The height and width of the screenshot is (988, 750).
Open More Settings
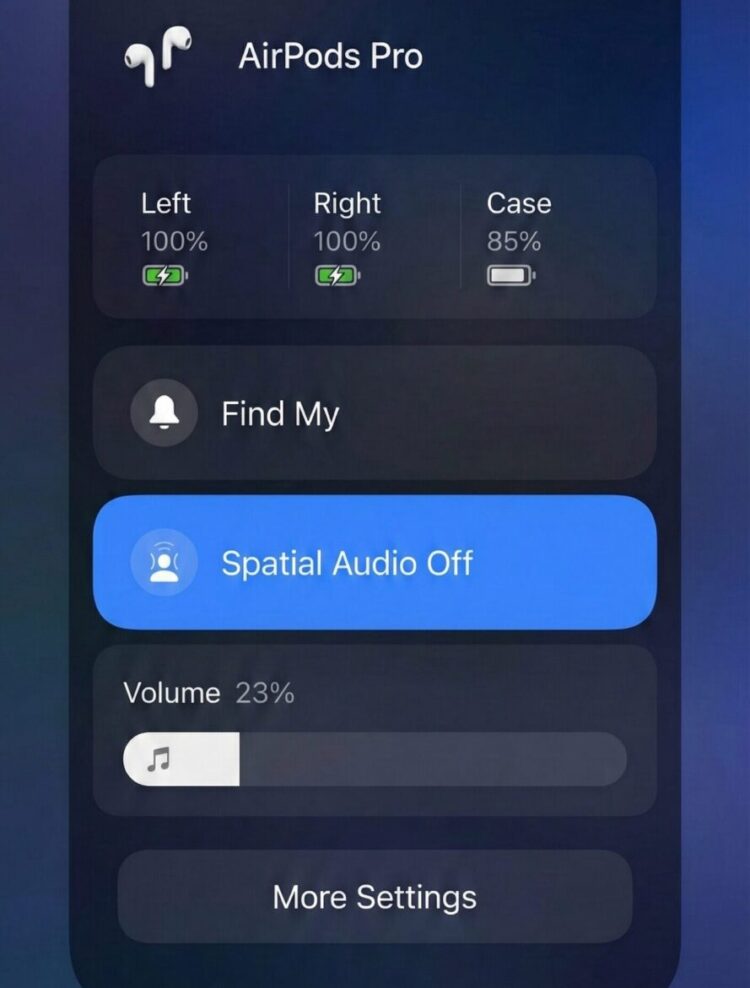[374, 896]
